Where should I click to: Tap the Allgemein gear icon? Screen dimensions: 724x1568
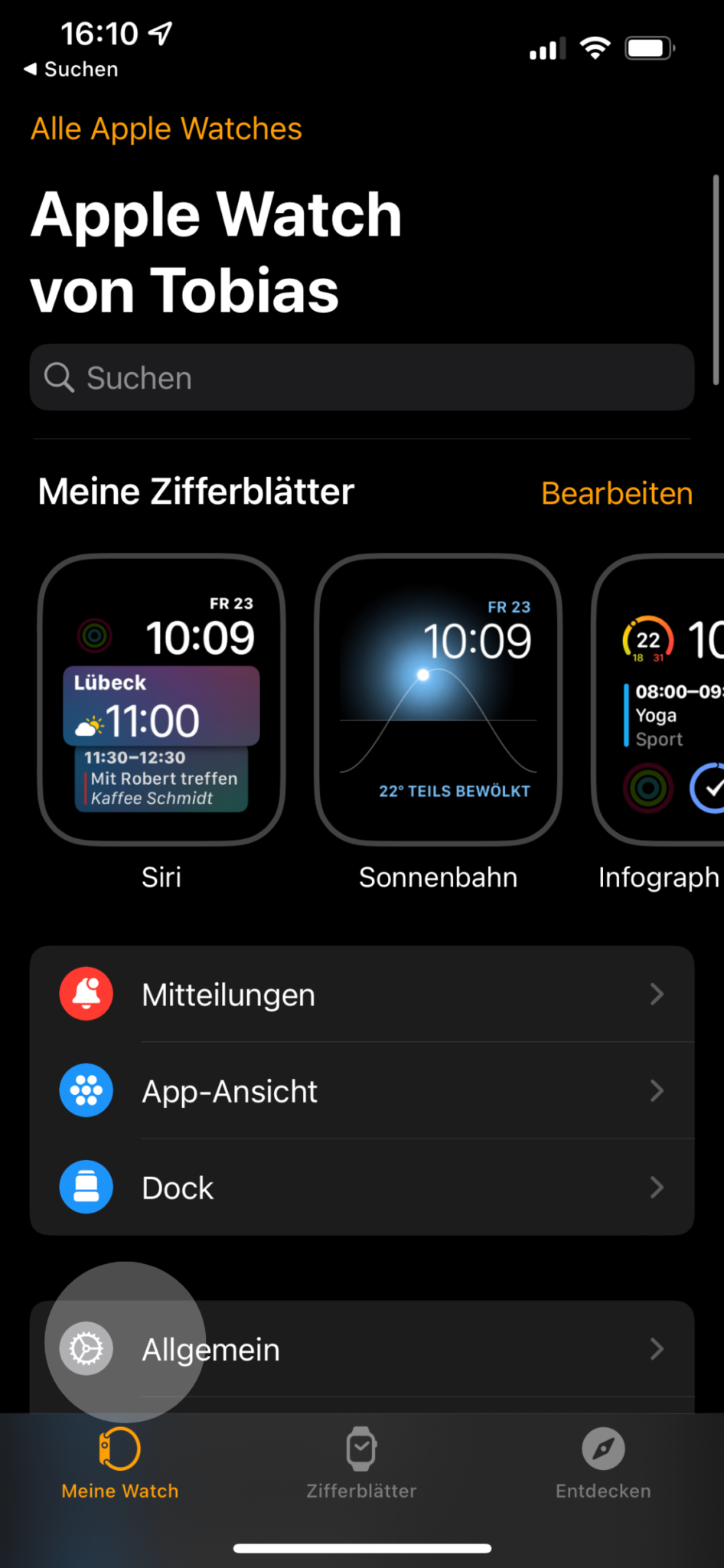click(x=86, y=1349)
